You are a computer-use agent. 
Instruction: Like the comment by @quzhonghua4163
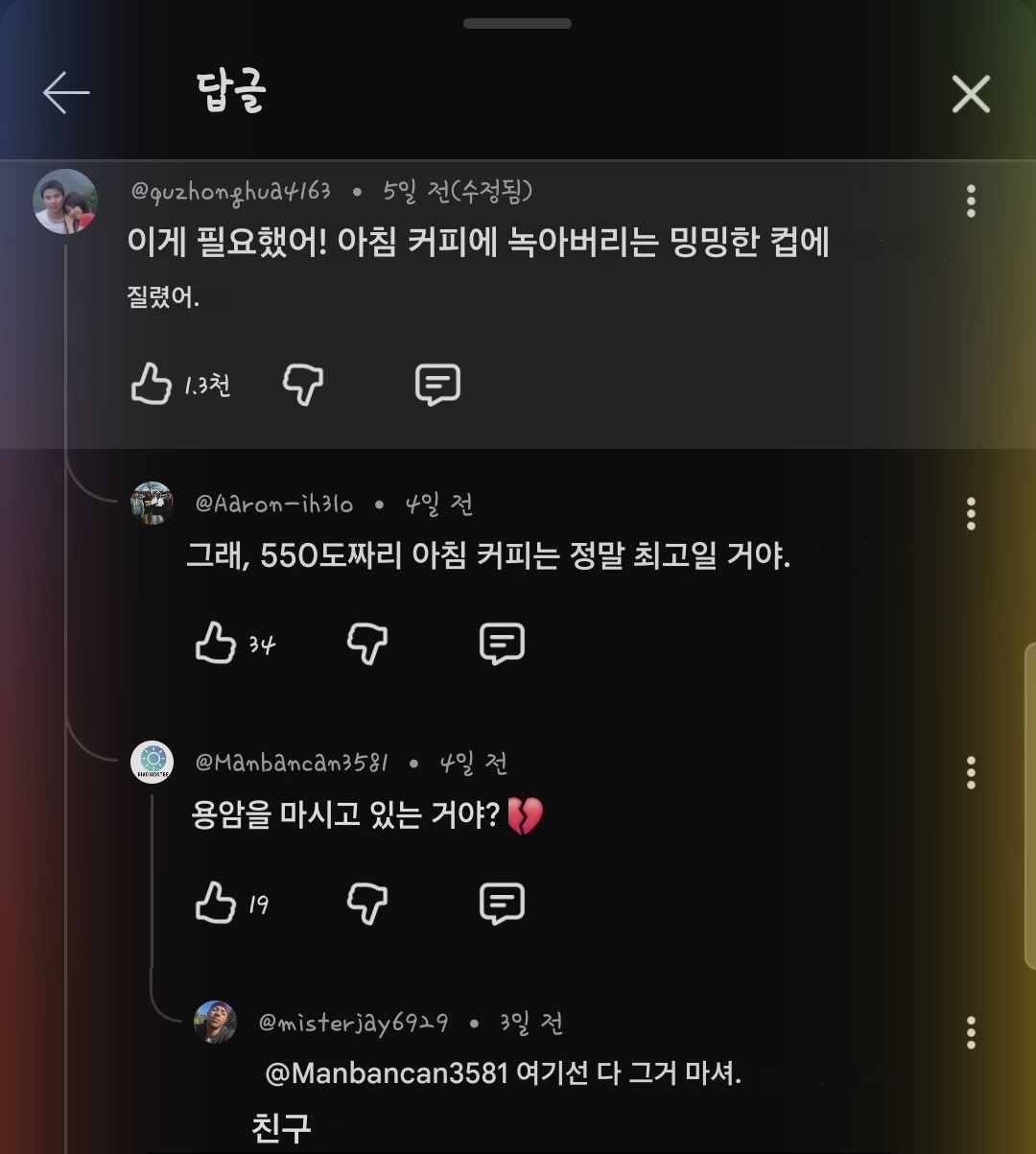coord(151,385)
